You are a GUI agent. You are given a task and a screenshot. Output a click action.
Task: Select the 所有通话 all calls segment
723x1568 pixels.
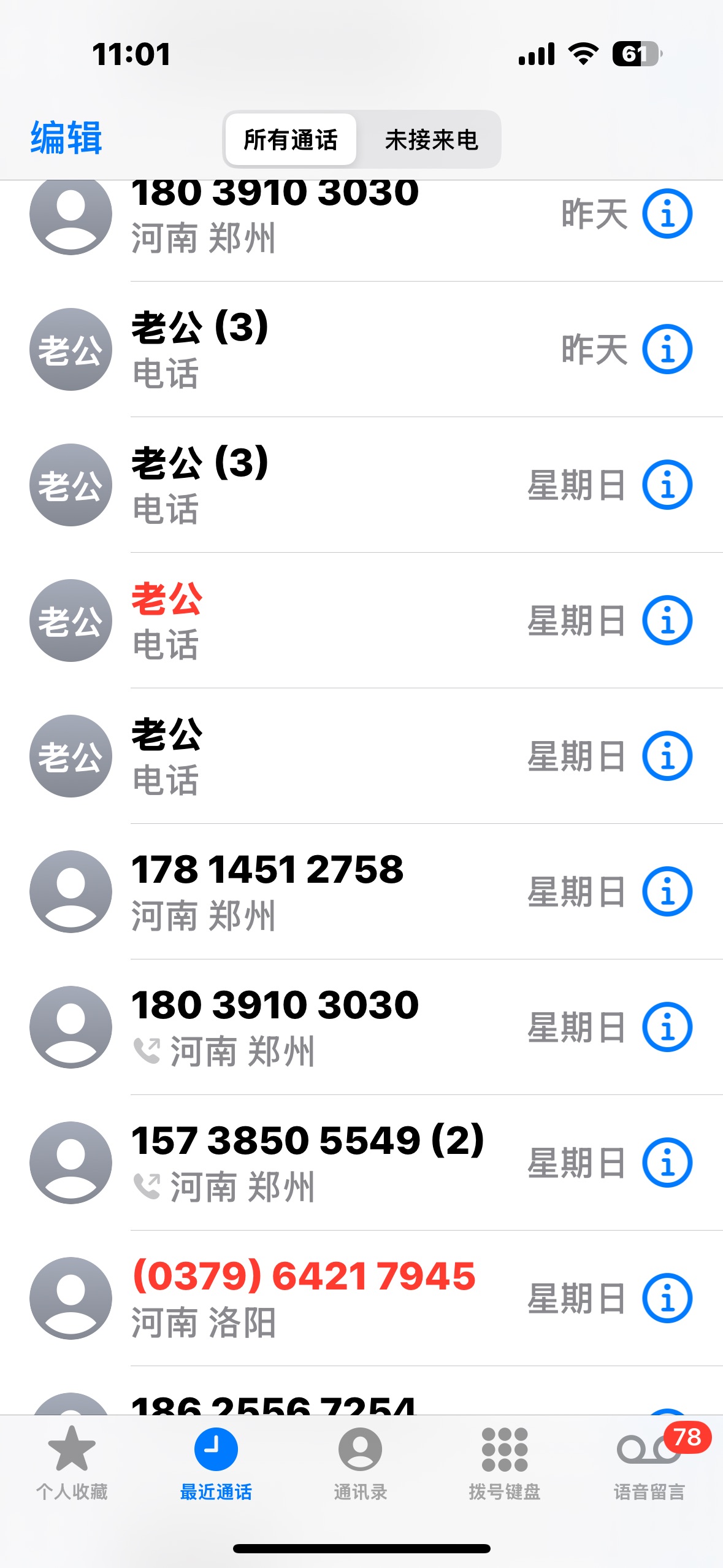(x=291, y=140)
